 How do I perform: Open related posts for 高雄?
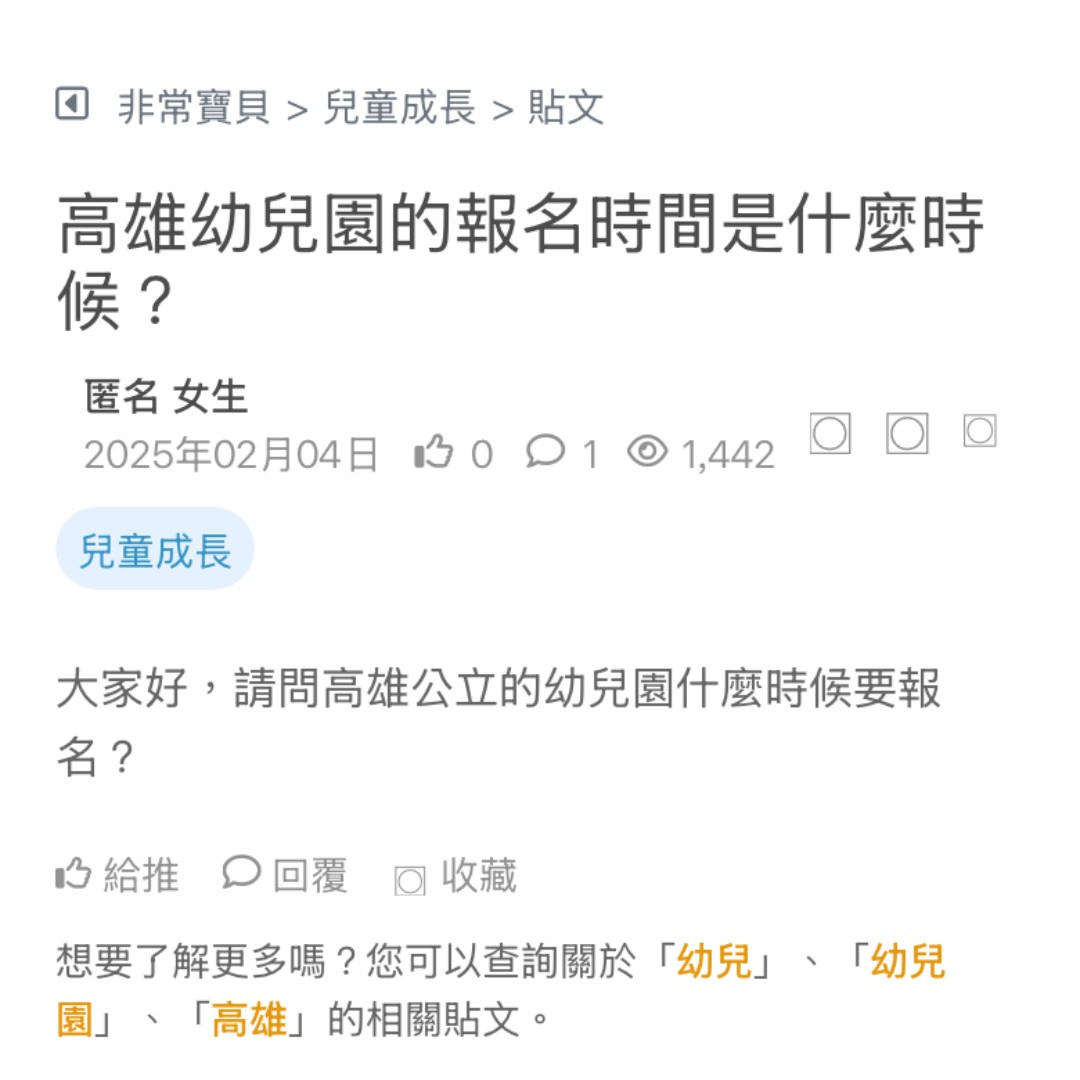pos(249,1019)
